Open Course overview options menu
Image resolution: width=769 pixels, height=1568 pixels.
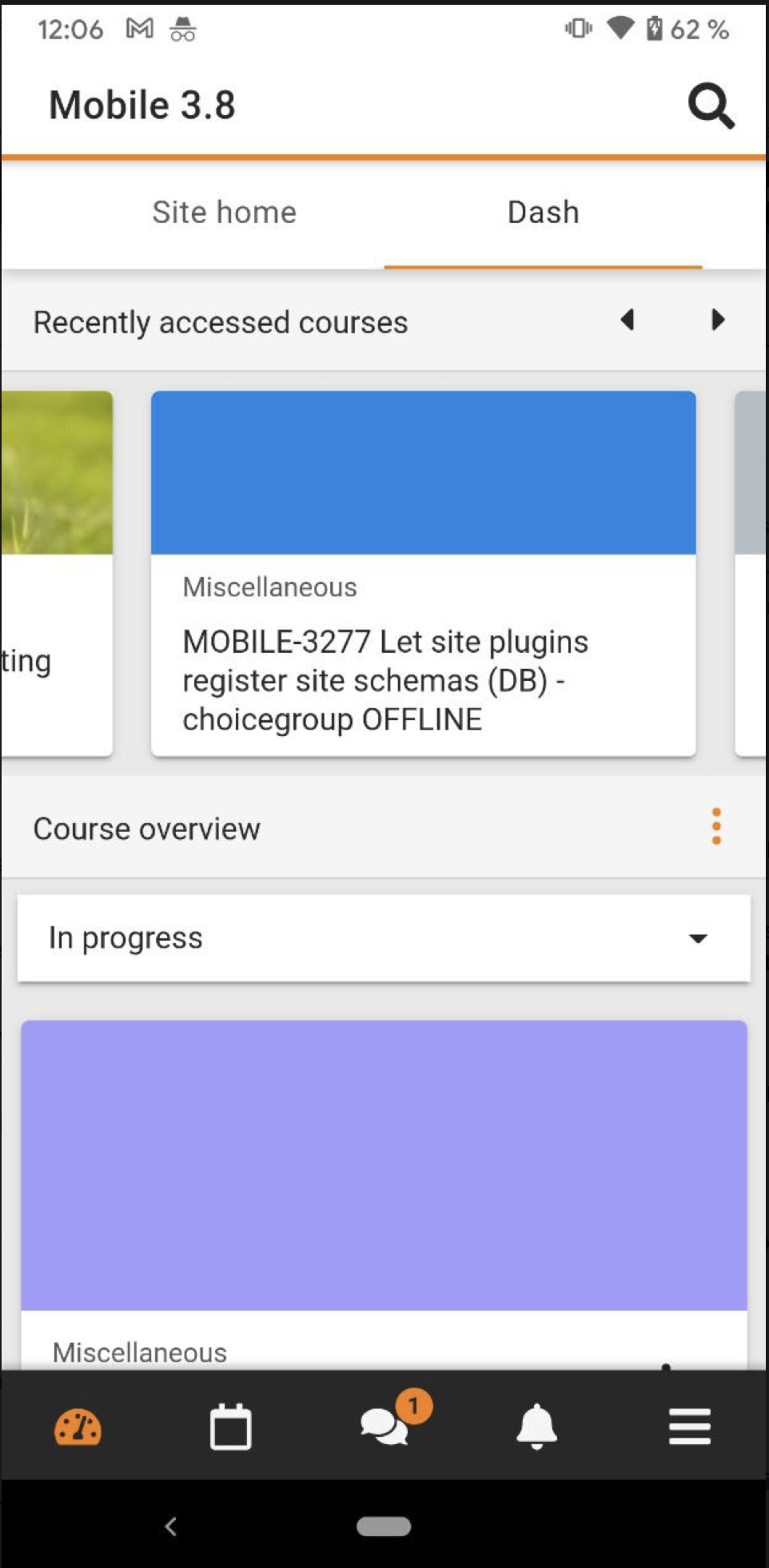716,826
